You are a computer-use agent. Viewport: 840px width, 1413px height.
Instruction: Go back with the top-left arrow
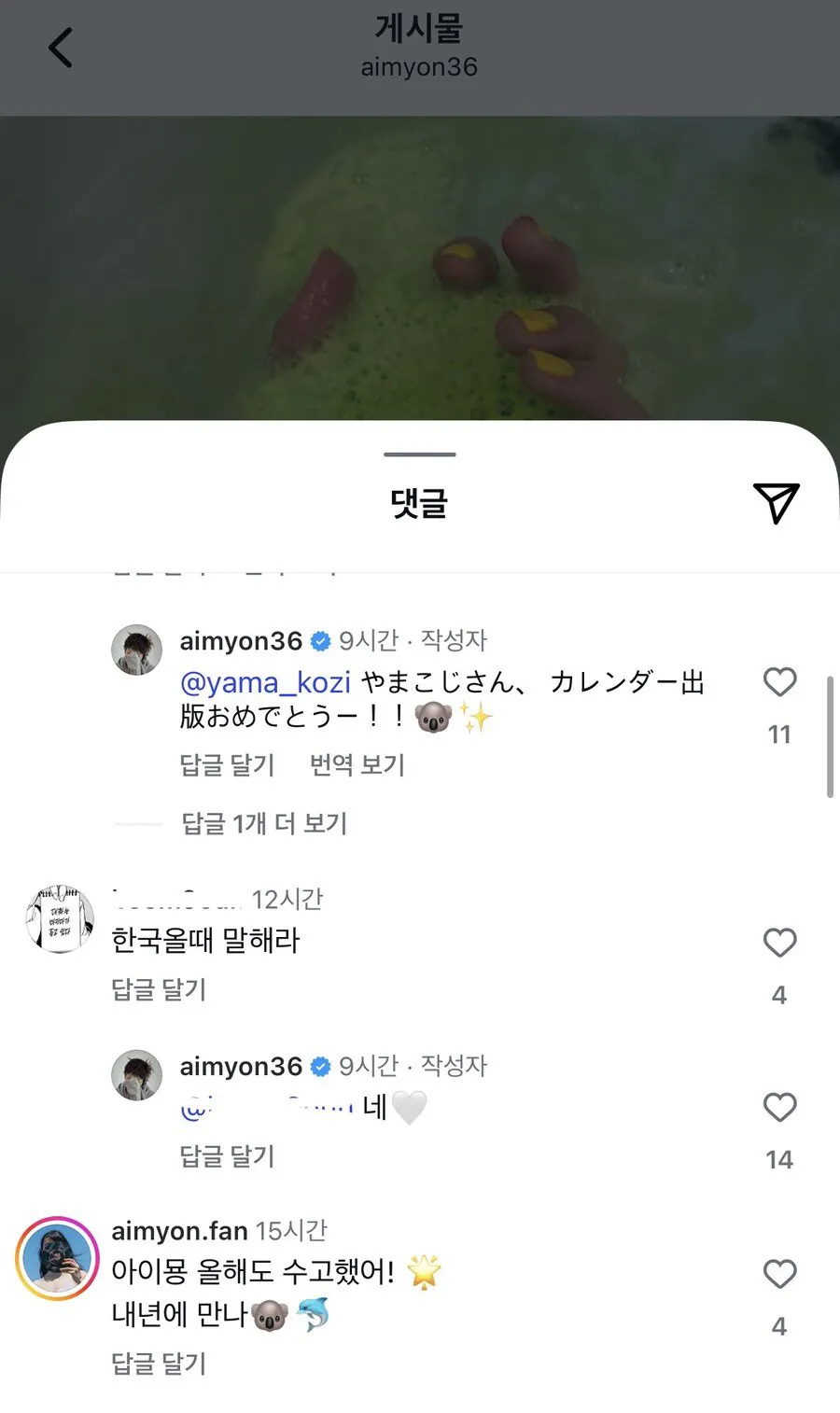coord(61,48)
